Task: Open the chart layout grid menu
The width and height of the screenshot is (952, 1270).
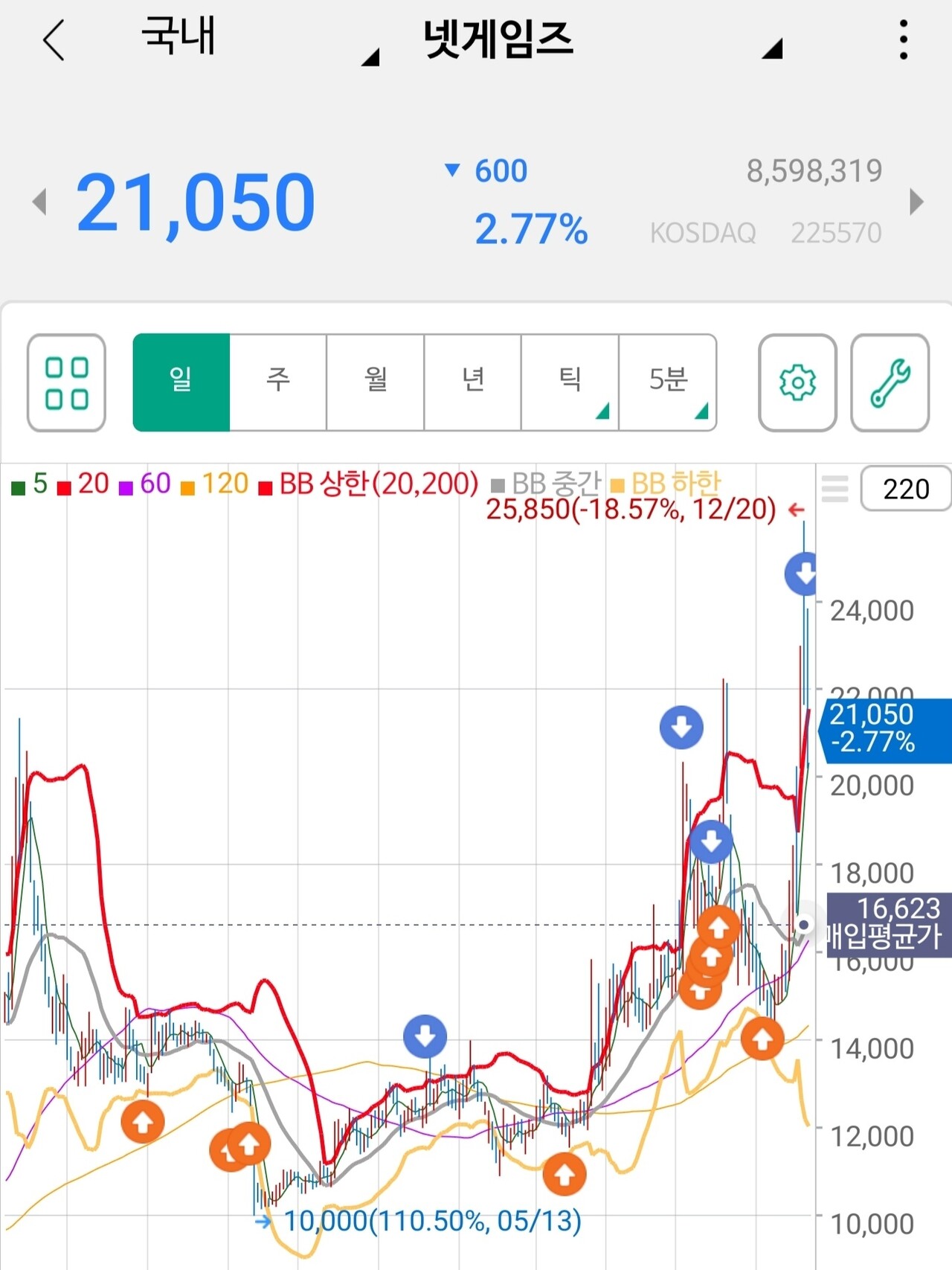Action: [x=65, y=383]
